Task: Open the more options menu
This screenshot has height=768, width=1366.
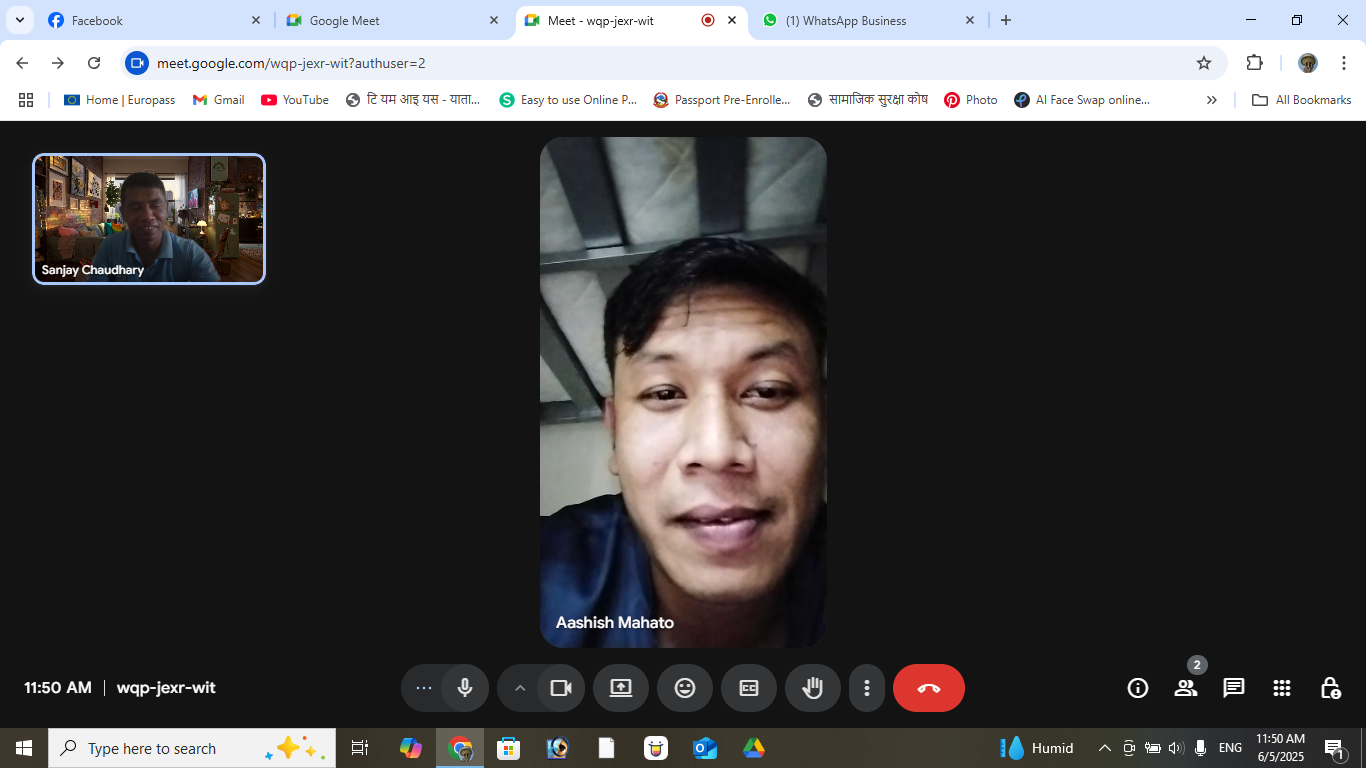Action: (867, 688)
